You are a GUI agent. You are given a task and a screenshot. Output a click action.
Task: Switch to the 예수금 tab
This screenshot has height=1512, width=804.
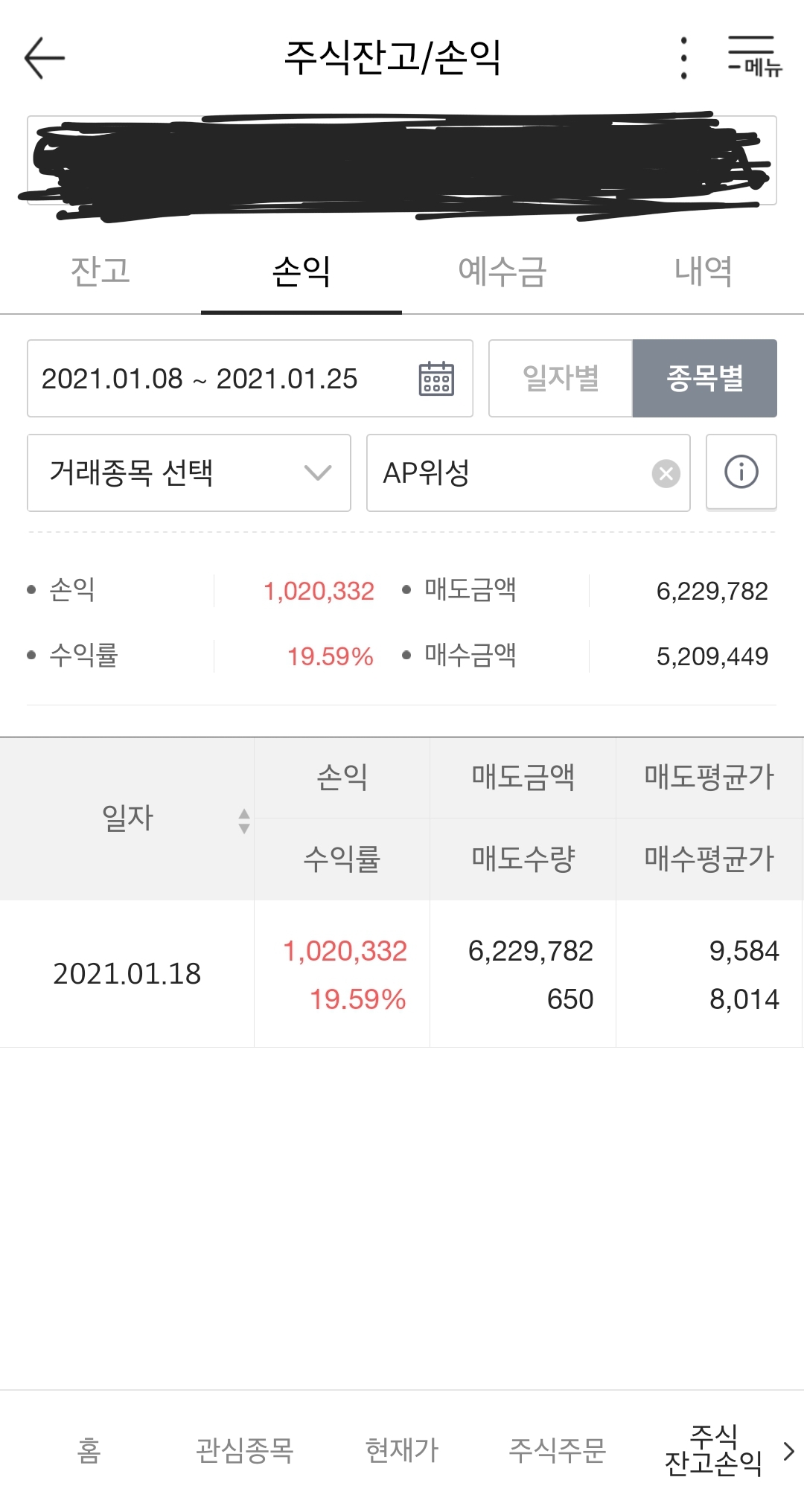[501, 272]
